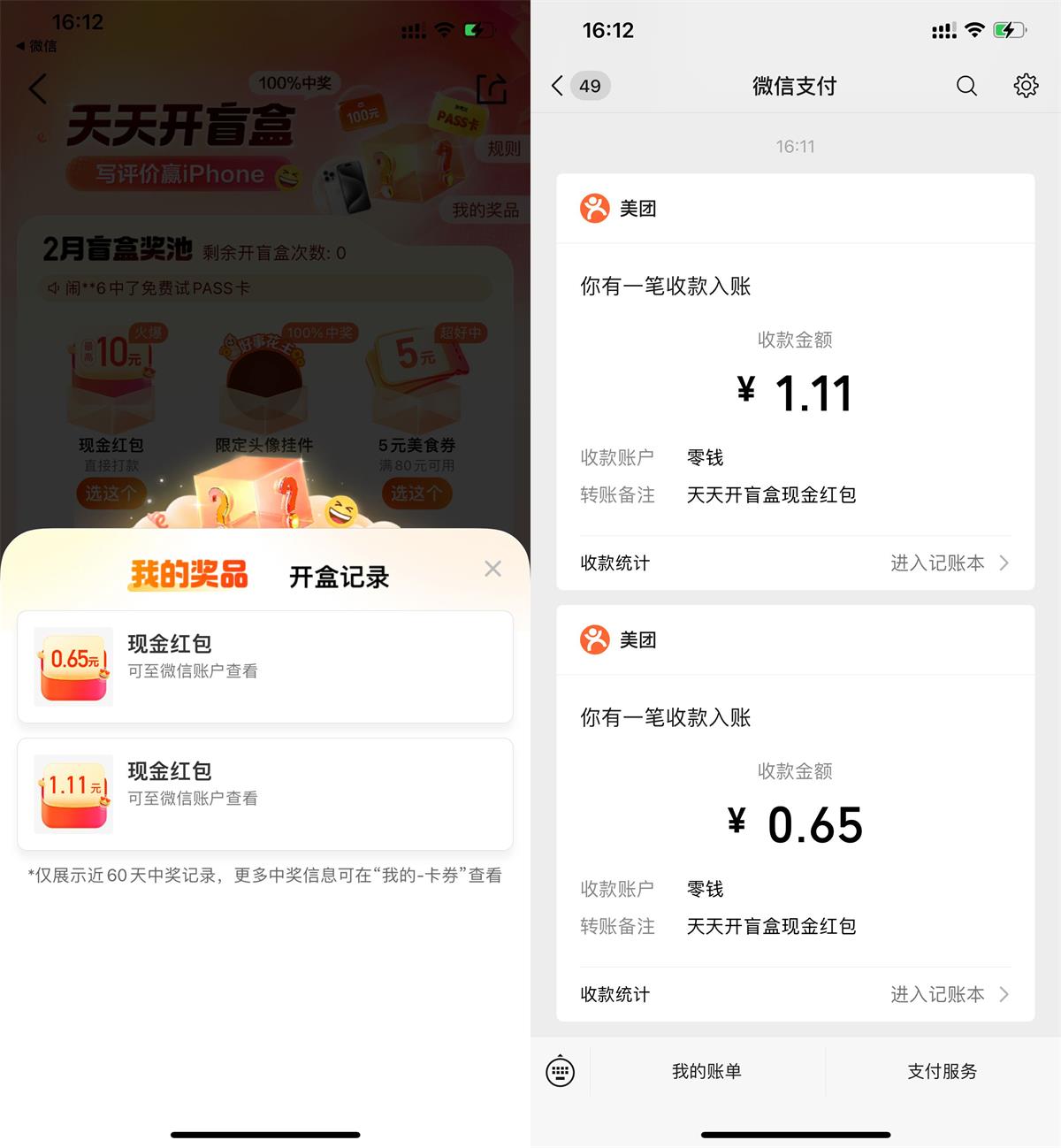This screenshot has width=1061, height=1148.
Task: Switch to the 开盒记录 tab
Action: point(339,576)
